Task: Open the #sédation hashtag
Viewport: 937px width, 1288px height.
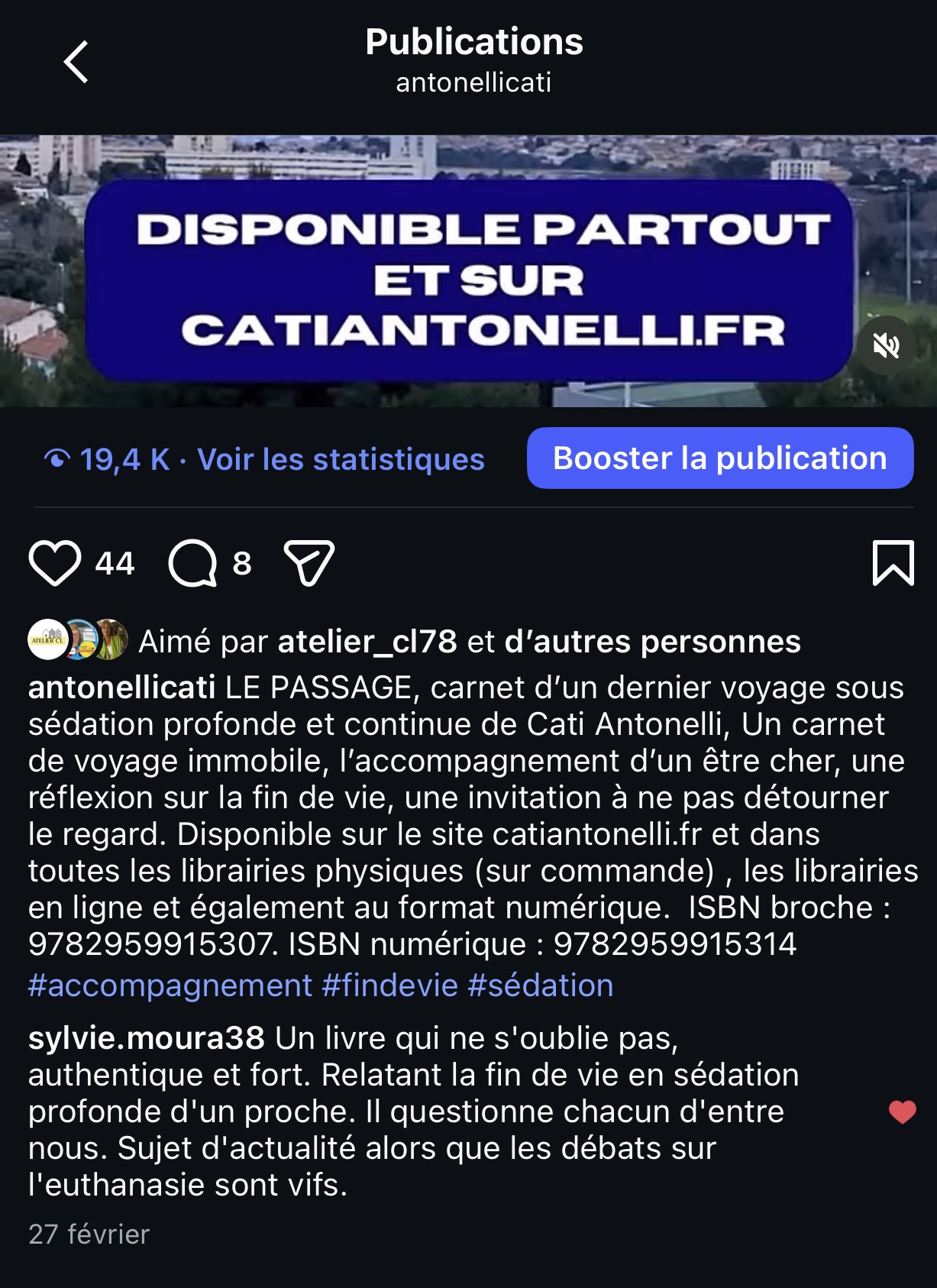Action: [x=541, y=985]
